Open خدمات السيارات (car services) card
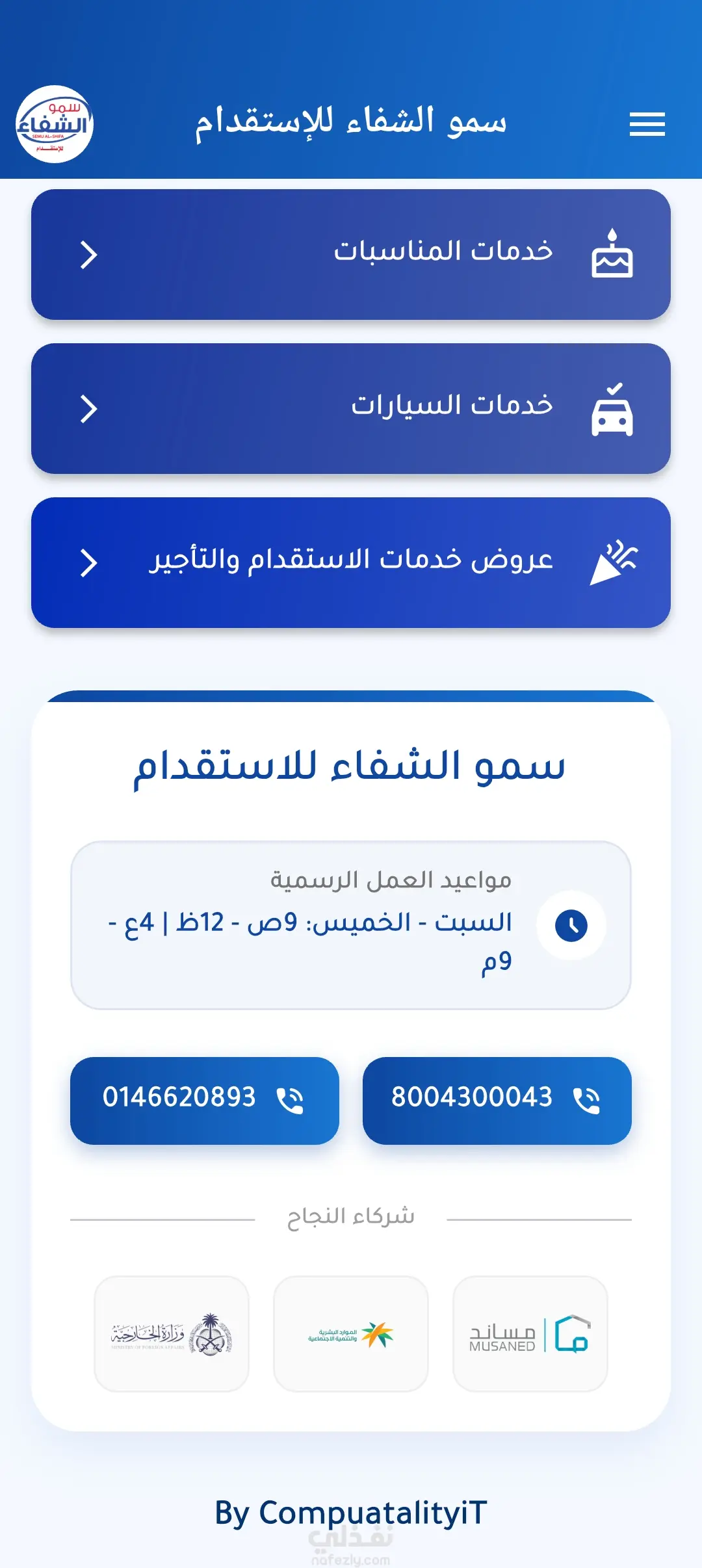This screenshot has width=702, height=1568. point(351,408)
